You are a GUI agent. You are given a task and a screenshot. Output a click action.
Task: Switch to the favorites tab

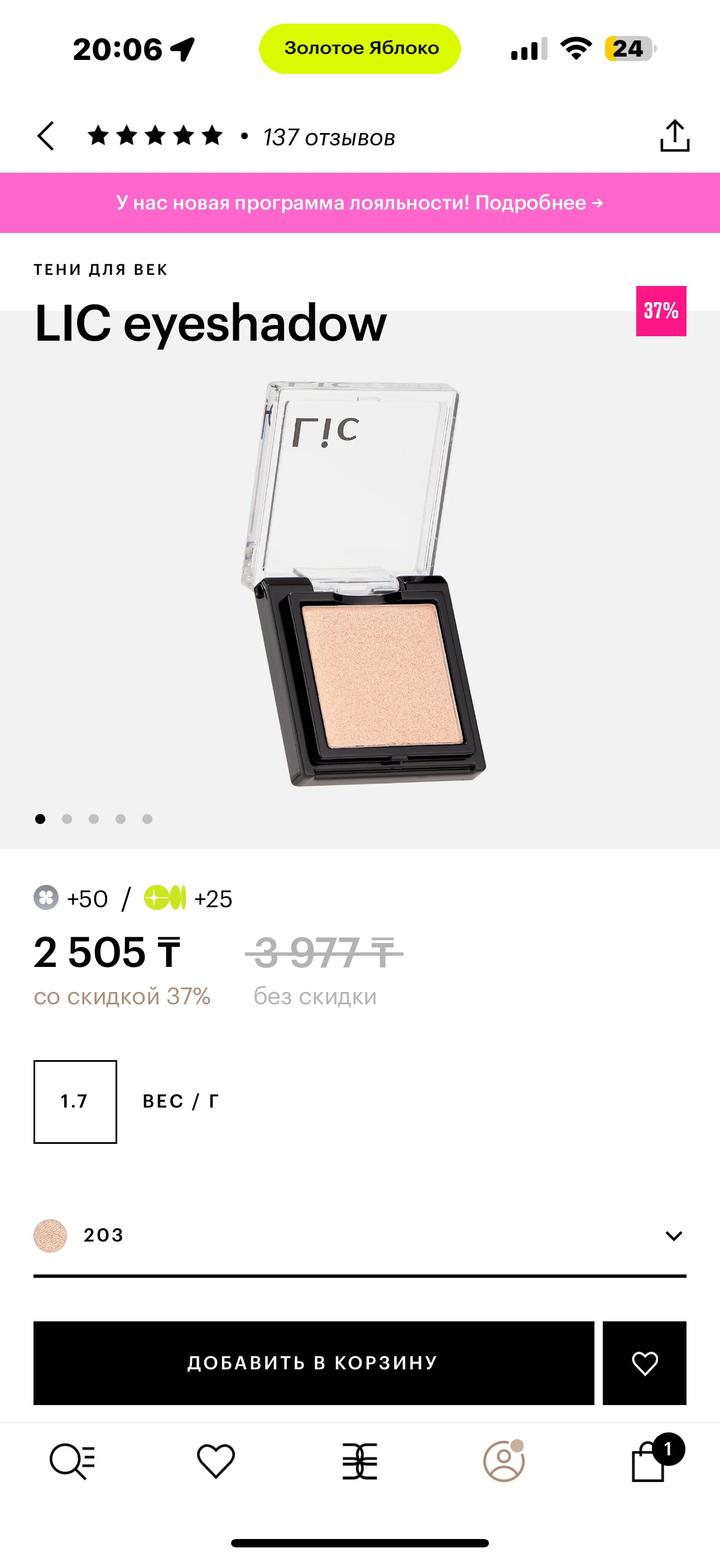coord(216,1462)
